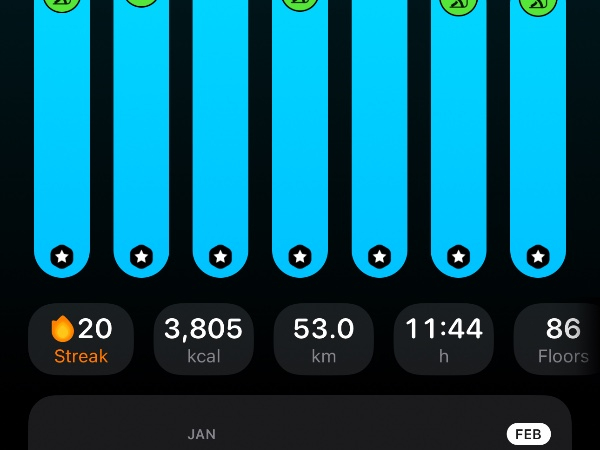
Task: Select the 3,805 kcal stat chip
Action: tap(203, 340)
